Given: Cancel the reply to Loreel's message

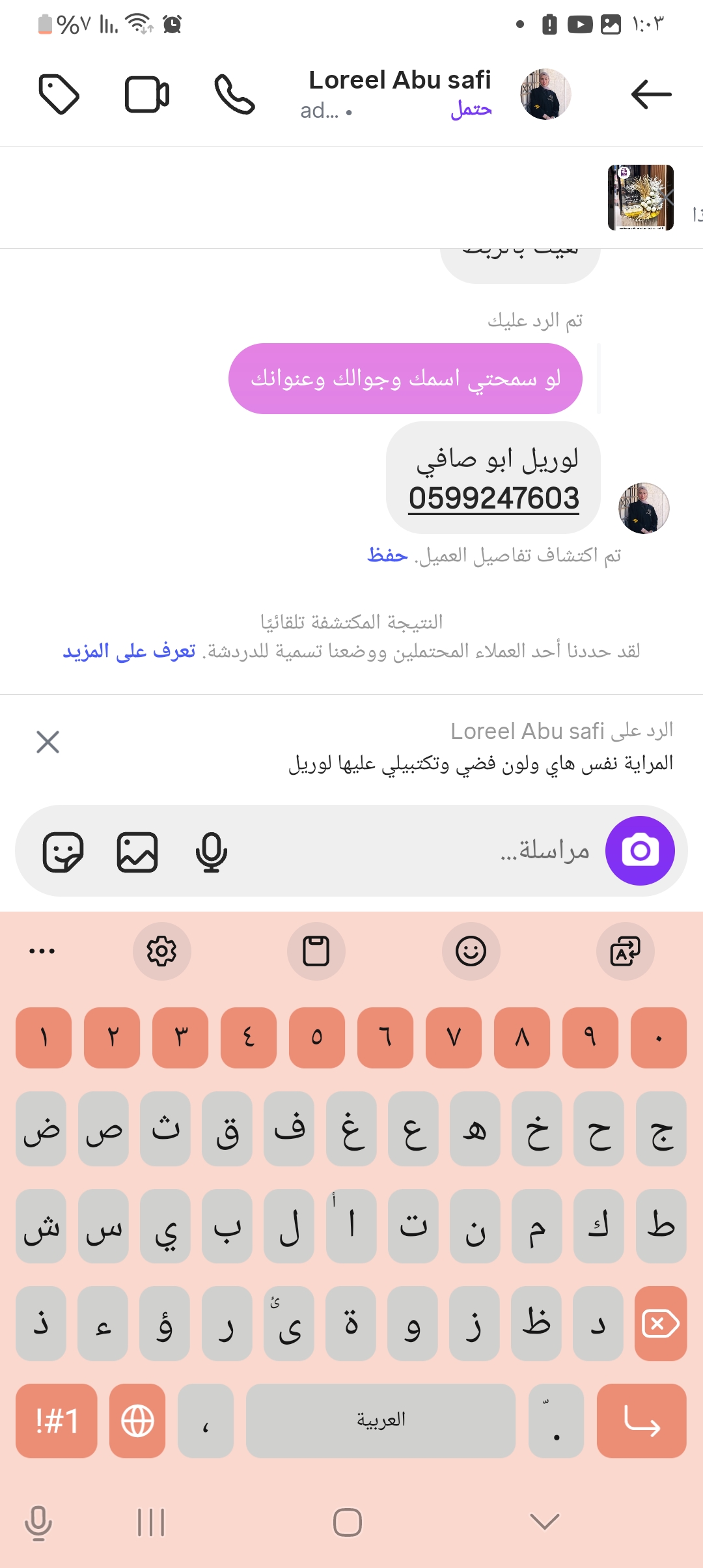Looking at the screenshot, I should [48, 742].
